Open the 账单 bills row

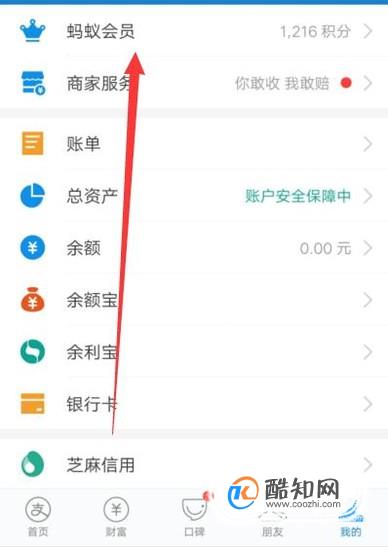point(194,144)
